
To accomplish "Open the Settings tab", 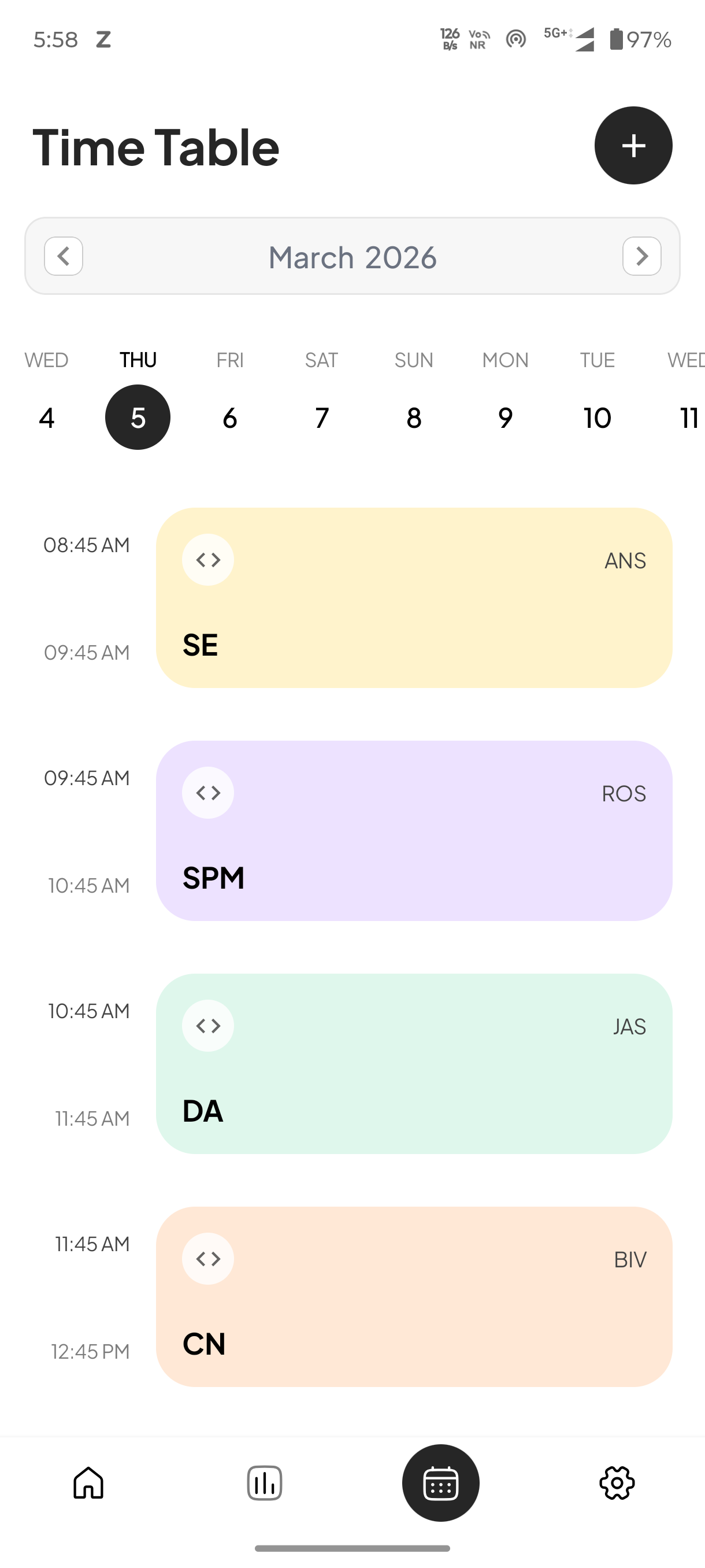I will [617, 1482].
